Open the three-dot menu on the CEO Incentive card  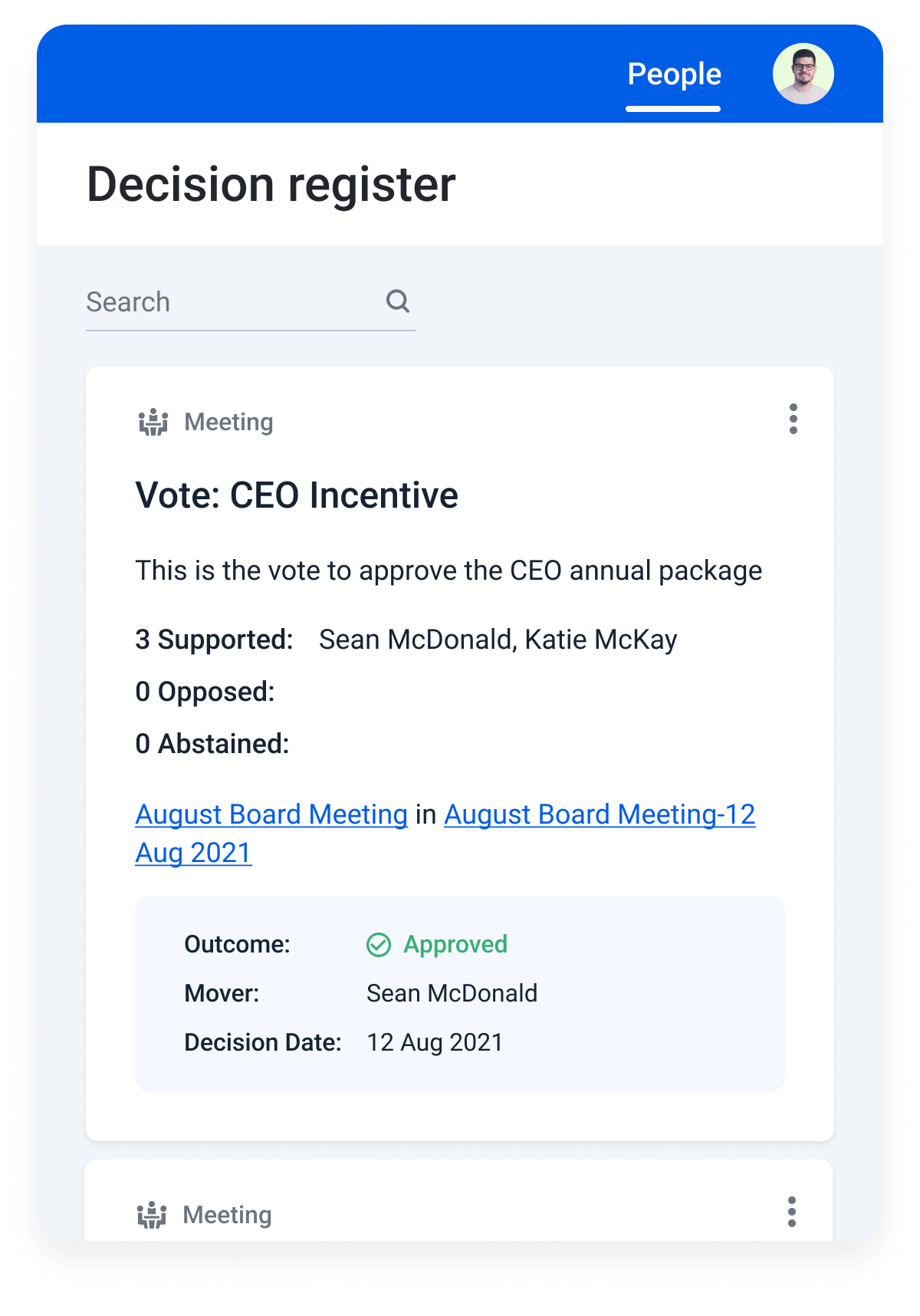(793, 419)
